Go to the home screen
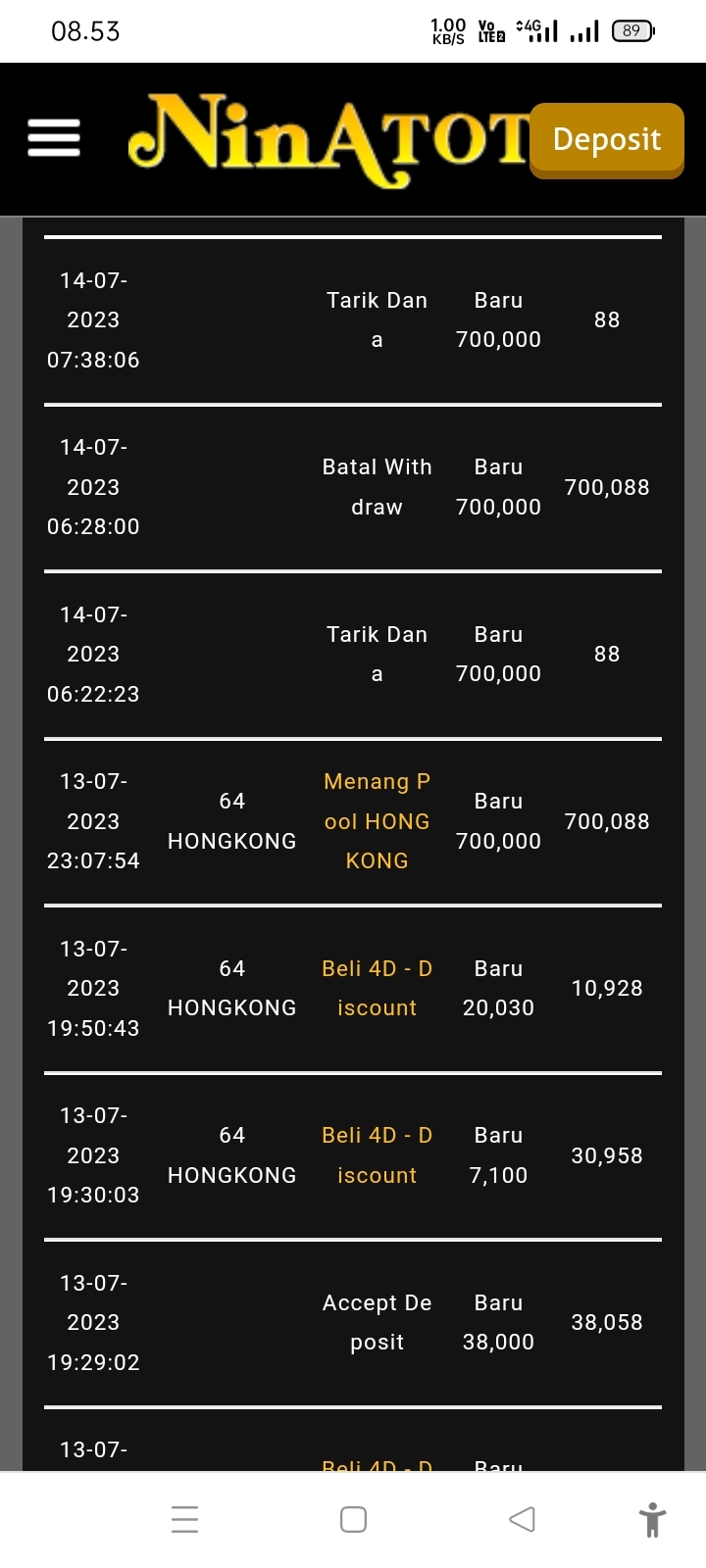The height and width of the screenshot is (1568, 706). pyautogui.click(x=353, y=1519)
